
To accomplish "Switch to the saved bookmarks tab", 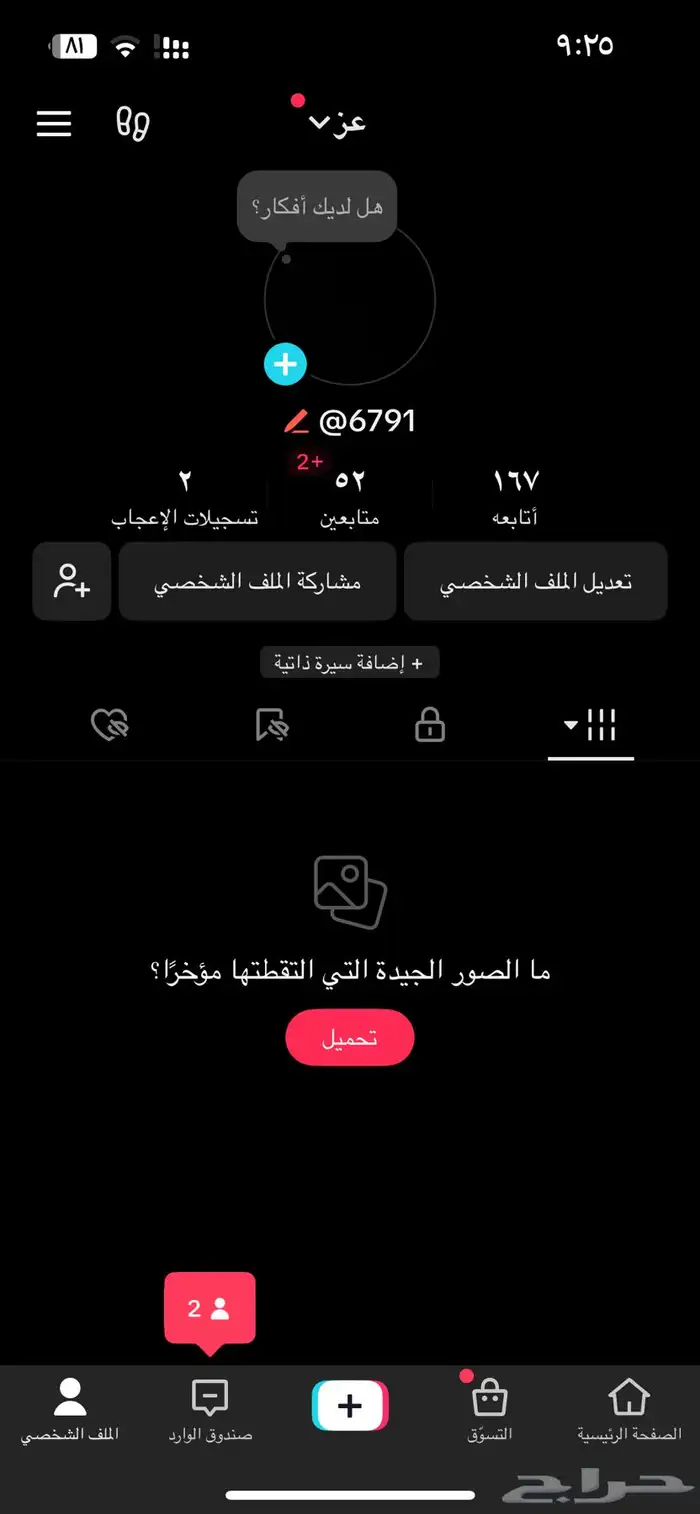I will pos(271,726).
